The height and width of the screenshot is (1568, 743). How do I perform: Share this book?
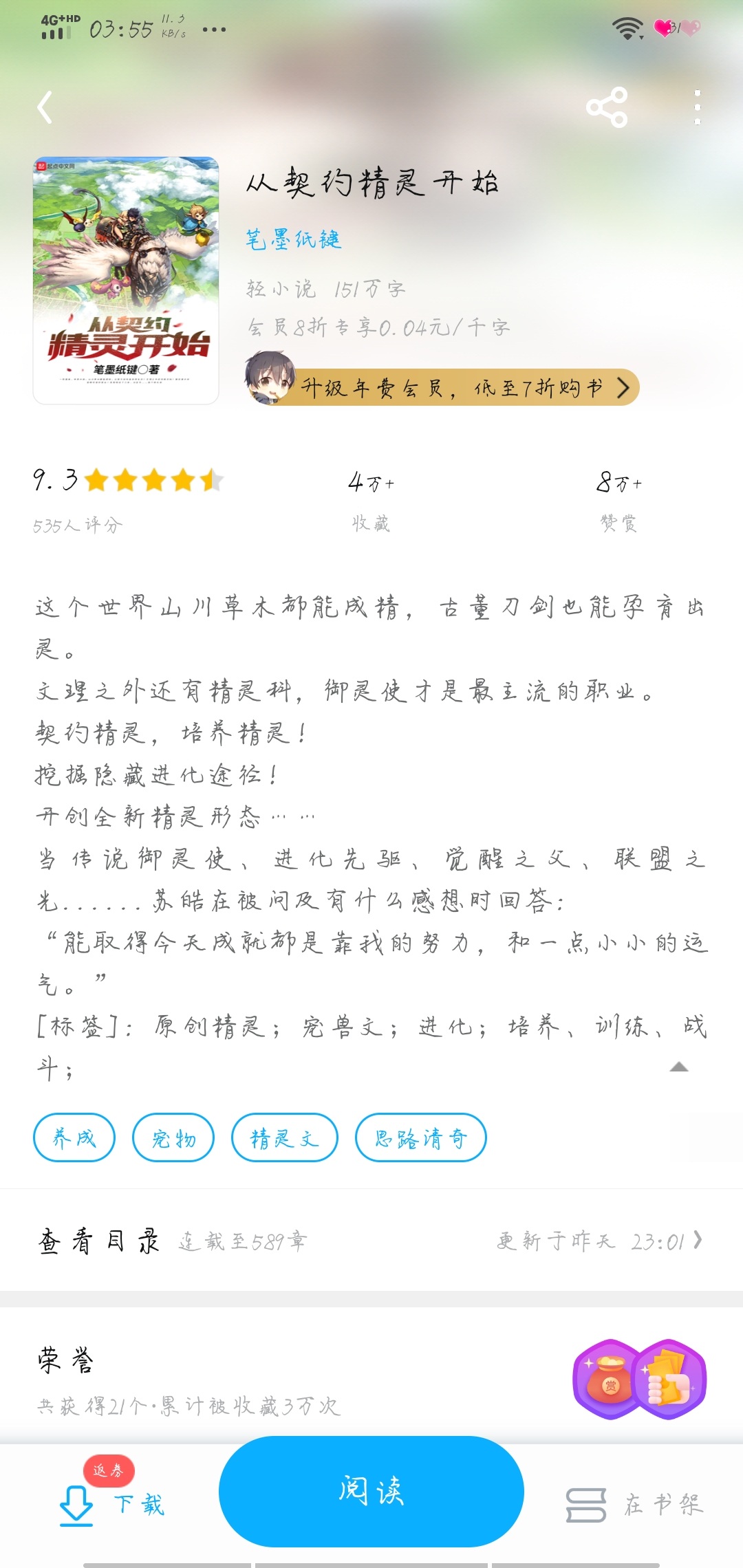coord(607,107)
